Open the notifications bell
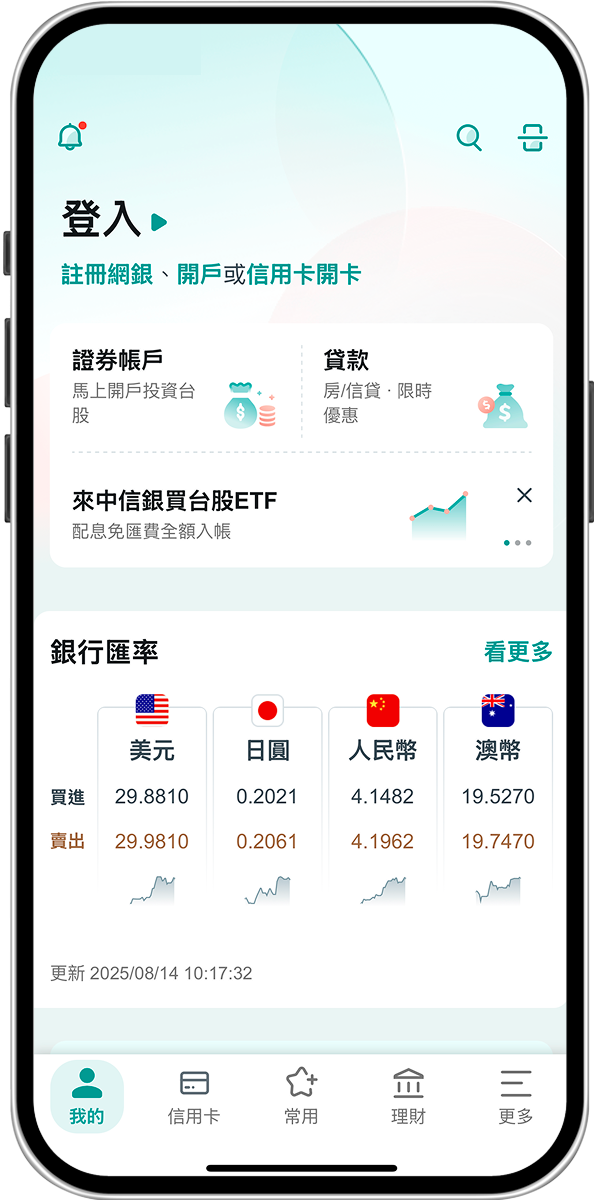Image resolution: width=600 pixels, height=1200 pixels. coord(70,138)
